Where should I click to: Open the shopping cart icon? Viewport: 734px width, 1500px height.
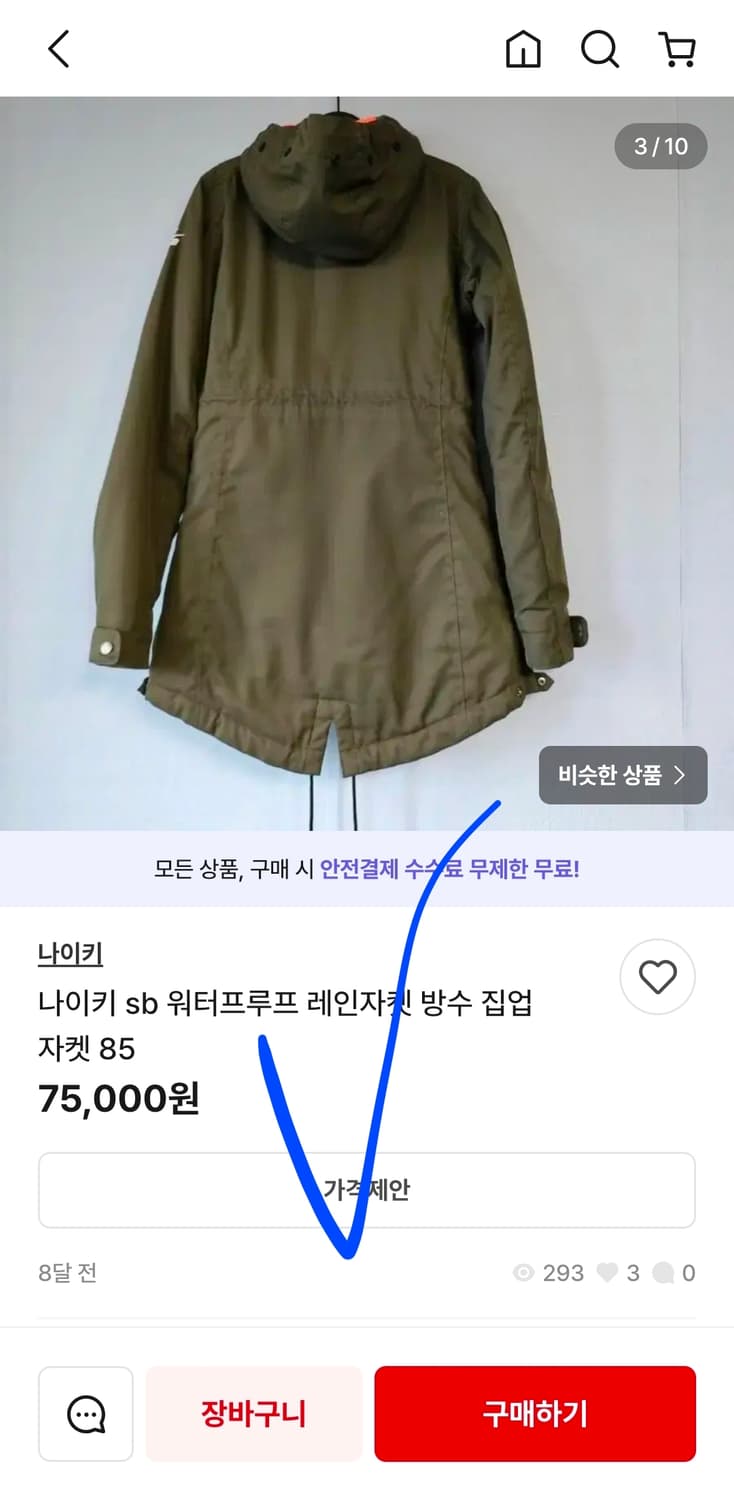coord(679,48)
